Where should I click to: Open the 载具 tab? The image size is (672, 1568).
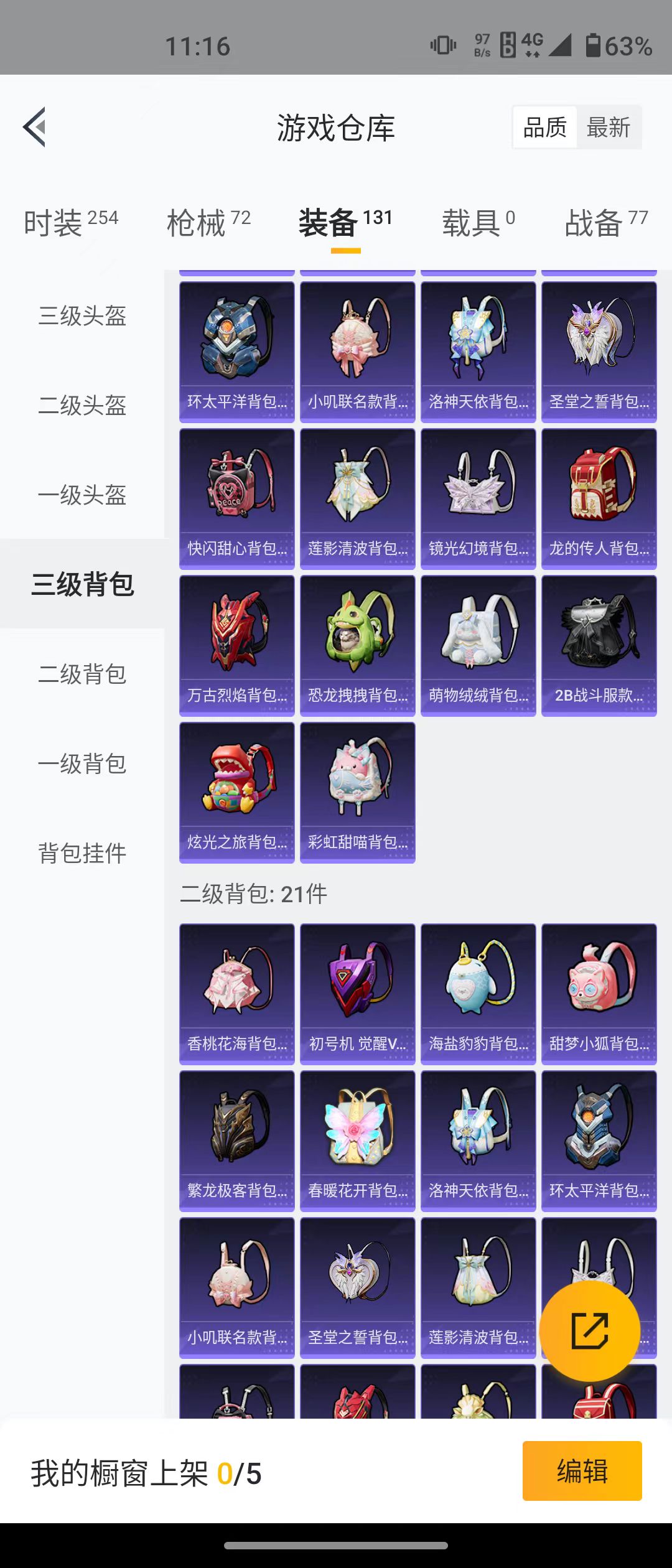click(478, 222)
